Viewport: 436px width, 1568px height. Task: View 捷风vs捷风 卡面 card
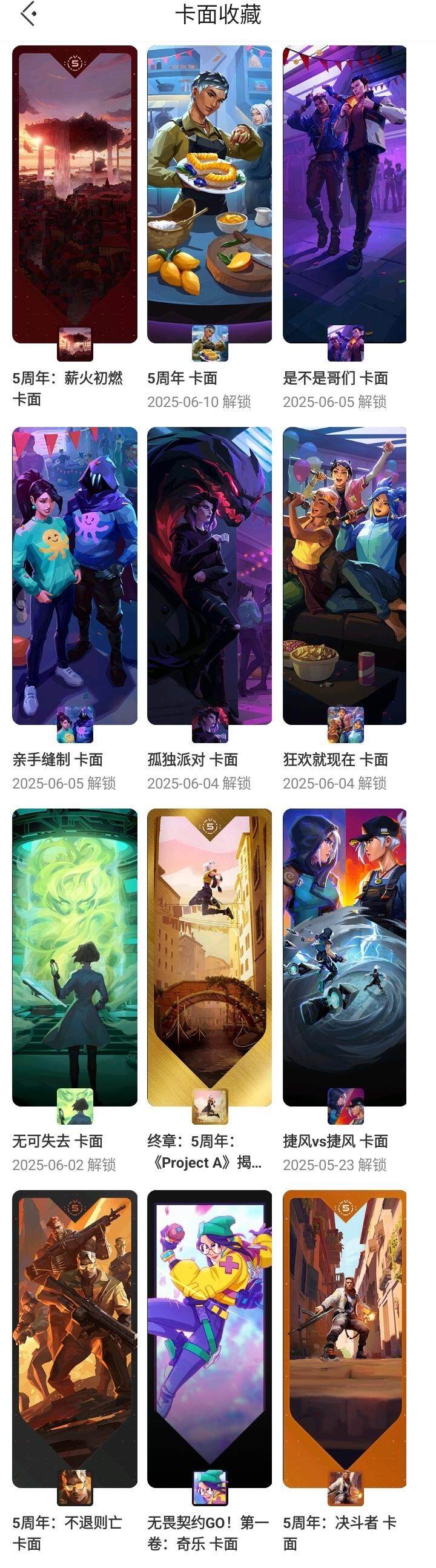pyautogui.click(x=345, y=957)
